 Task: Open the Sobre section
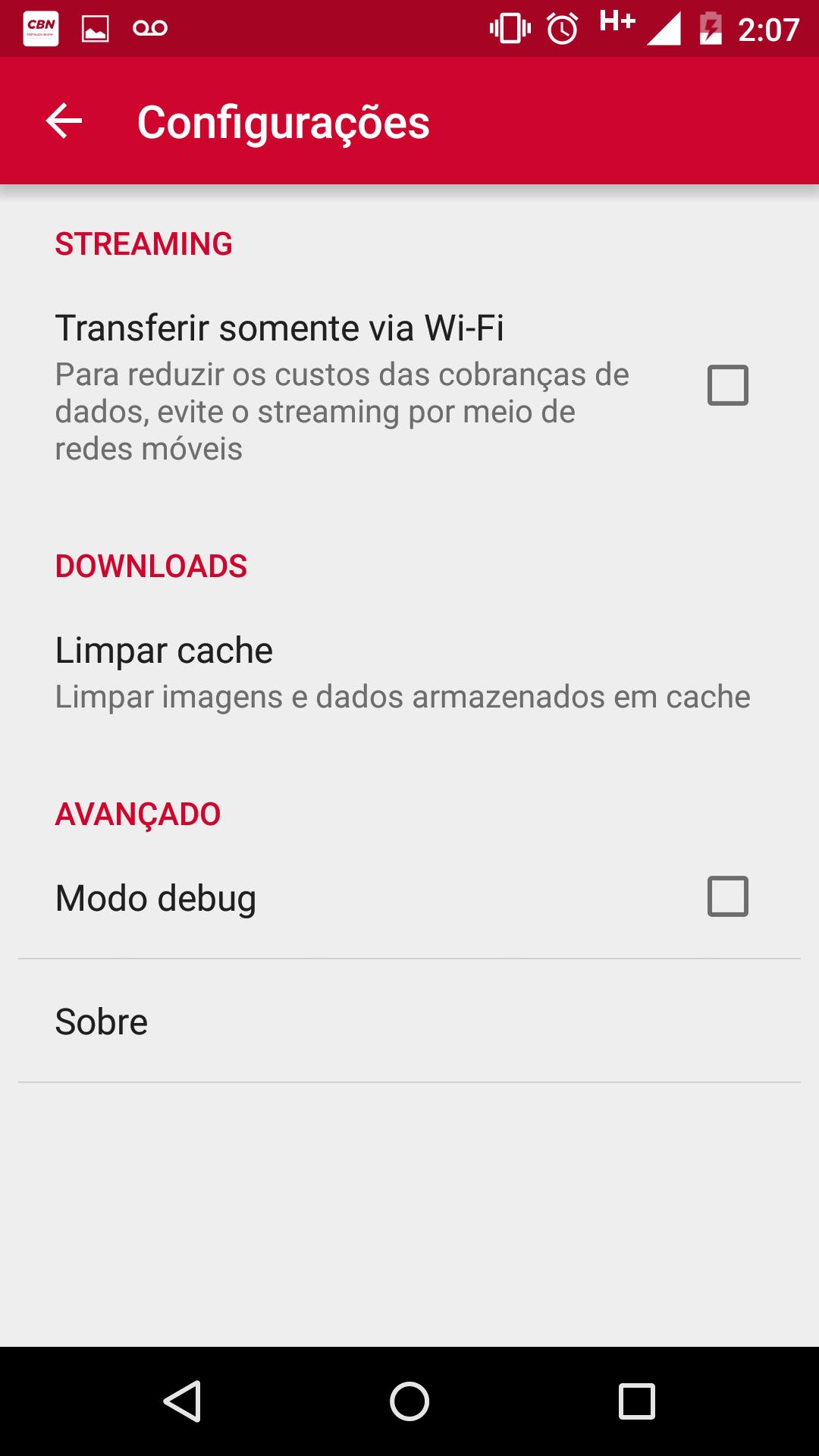pyautogui.click(x=409, y=1021)
